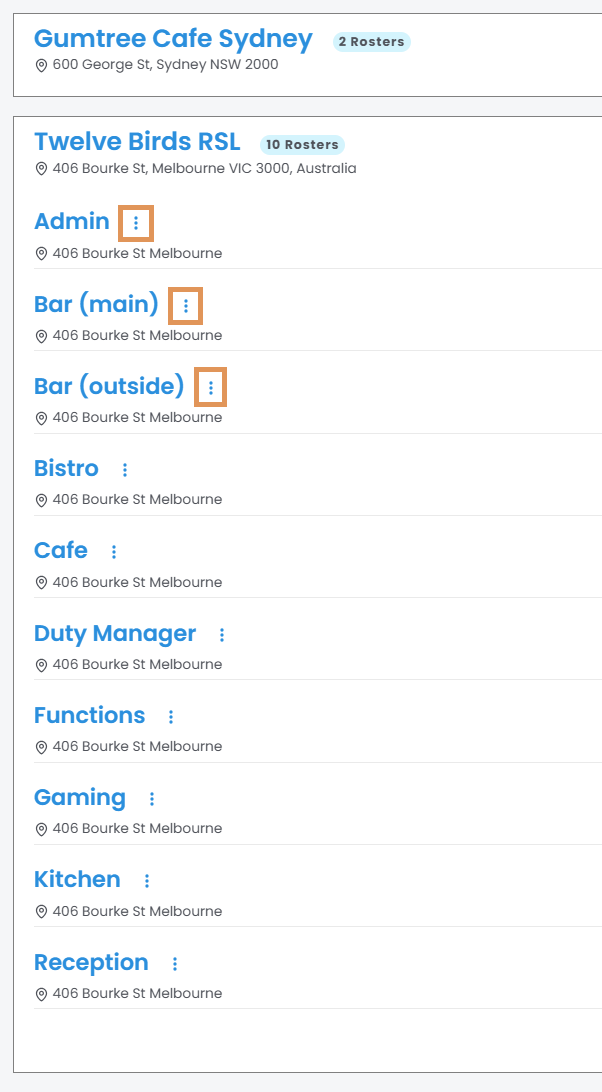Image resolution: width=602 pixels, height=1092 pixels.
Task: Open the overflow menu for Cafe
Action: click(114, 552)
